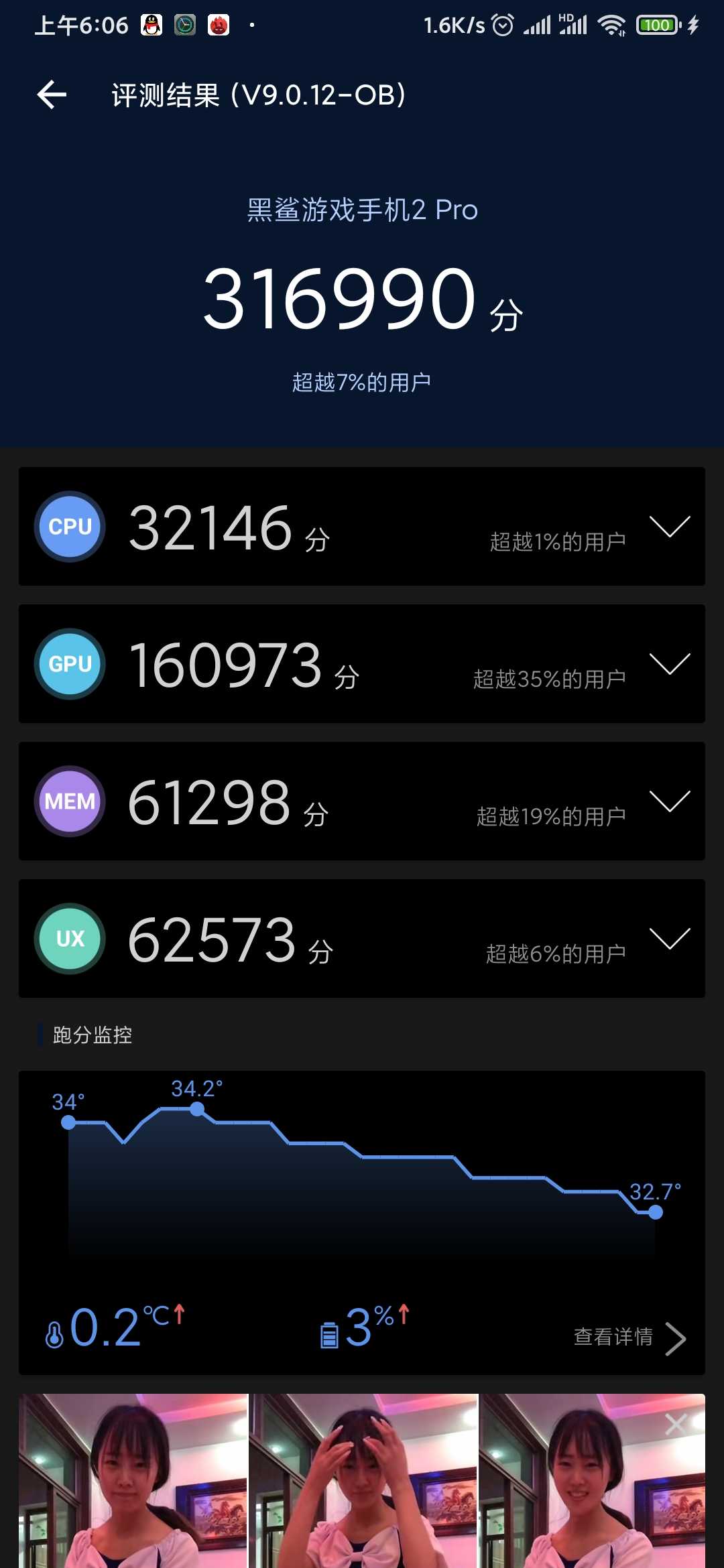Dismiss the ad banner with the X
The image size is (724, 1568).
(676, 1424)
